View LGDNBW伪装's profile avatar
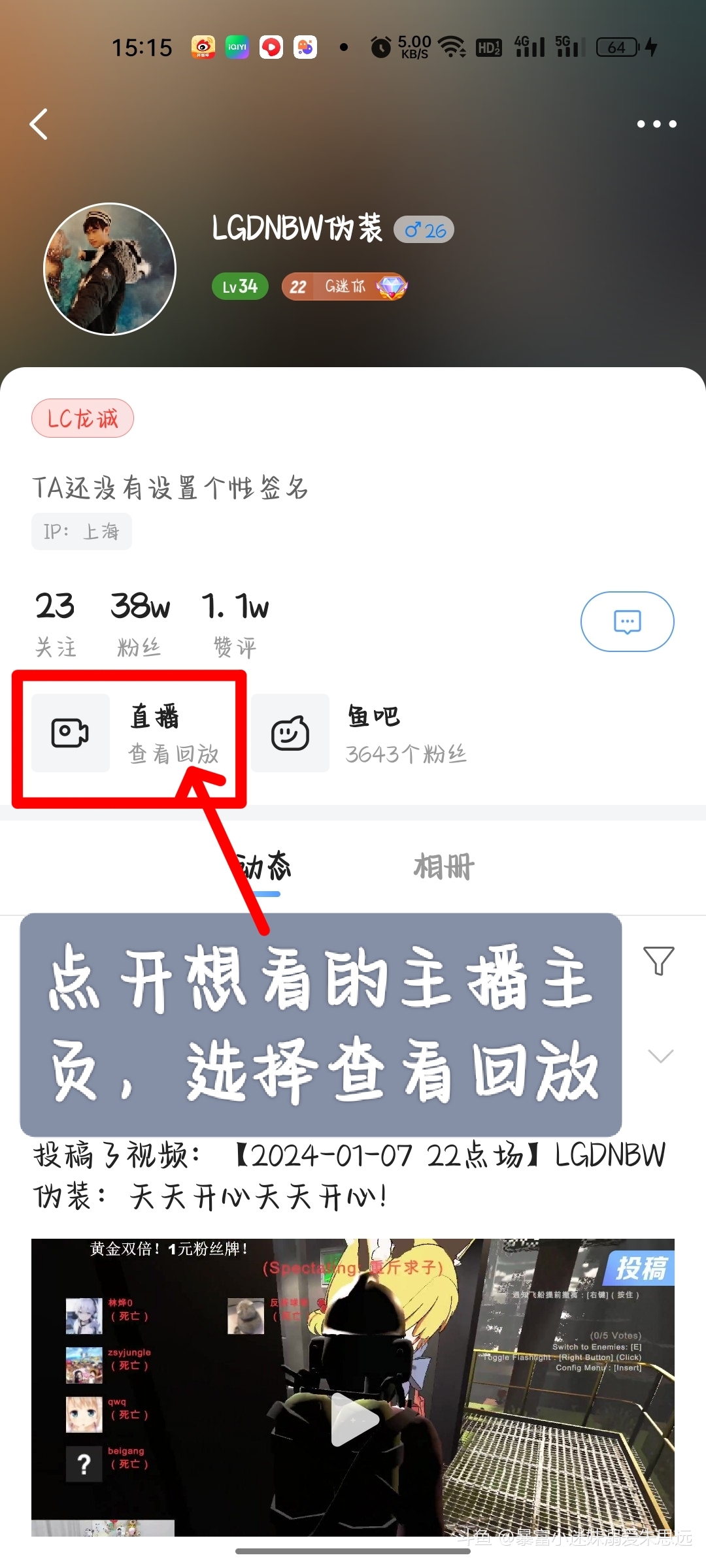The width and height of the screenshot is (706, 1568). tap(110, 269)
